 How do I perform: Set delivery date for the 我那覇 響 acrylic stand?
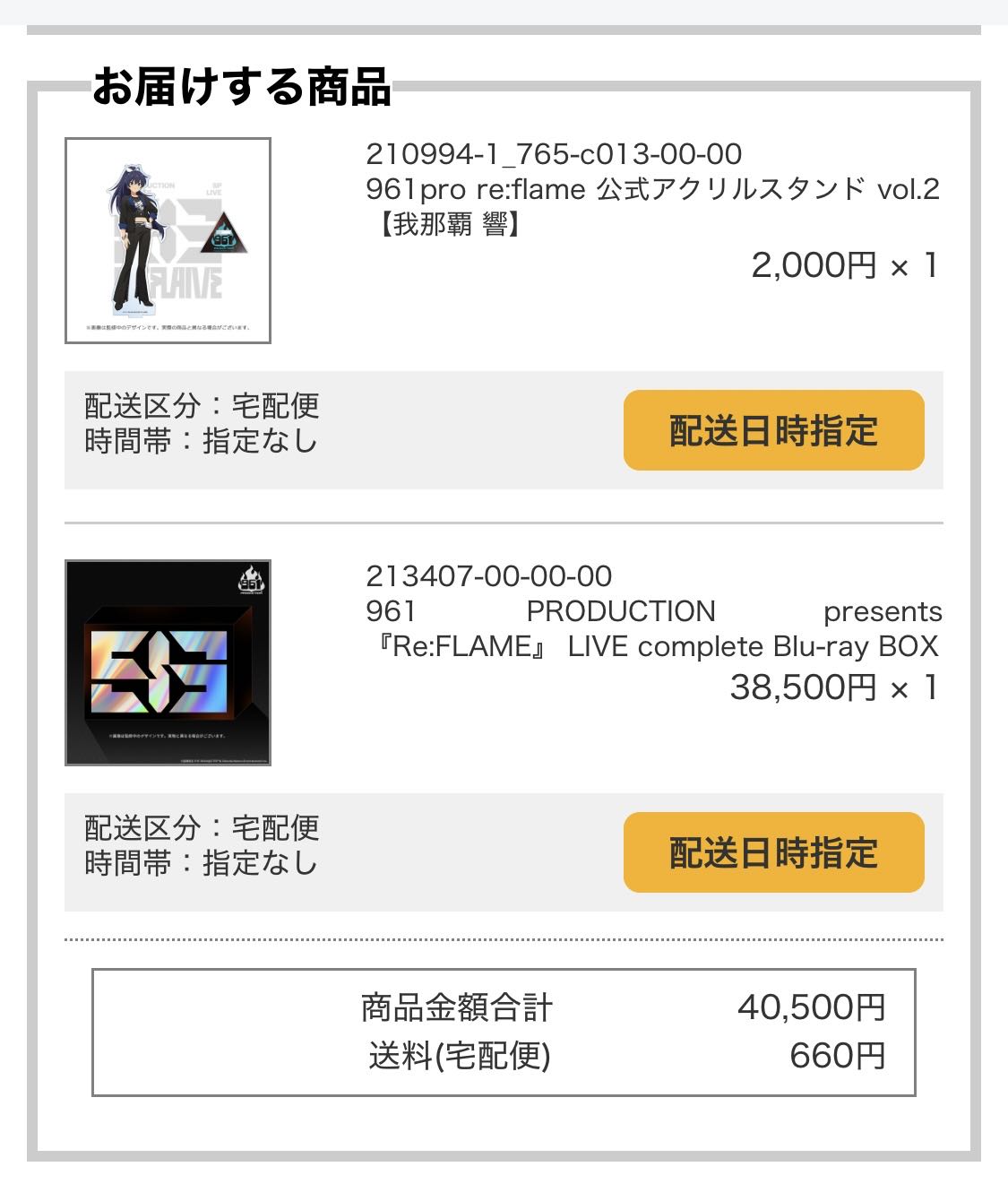click(773, 430)
